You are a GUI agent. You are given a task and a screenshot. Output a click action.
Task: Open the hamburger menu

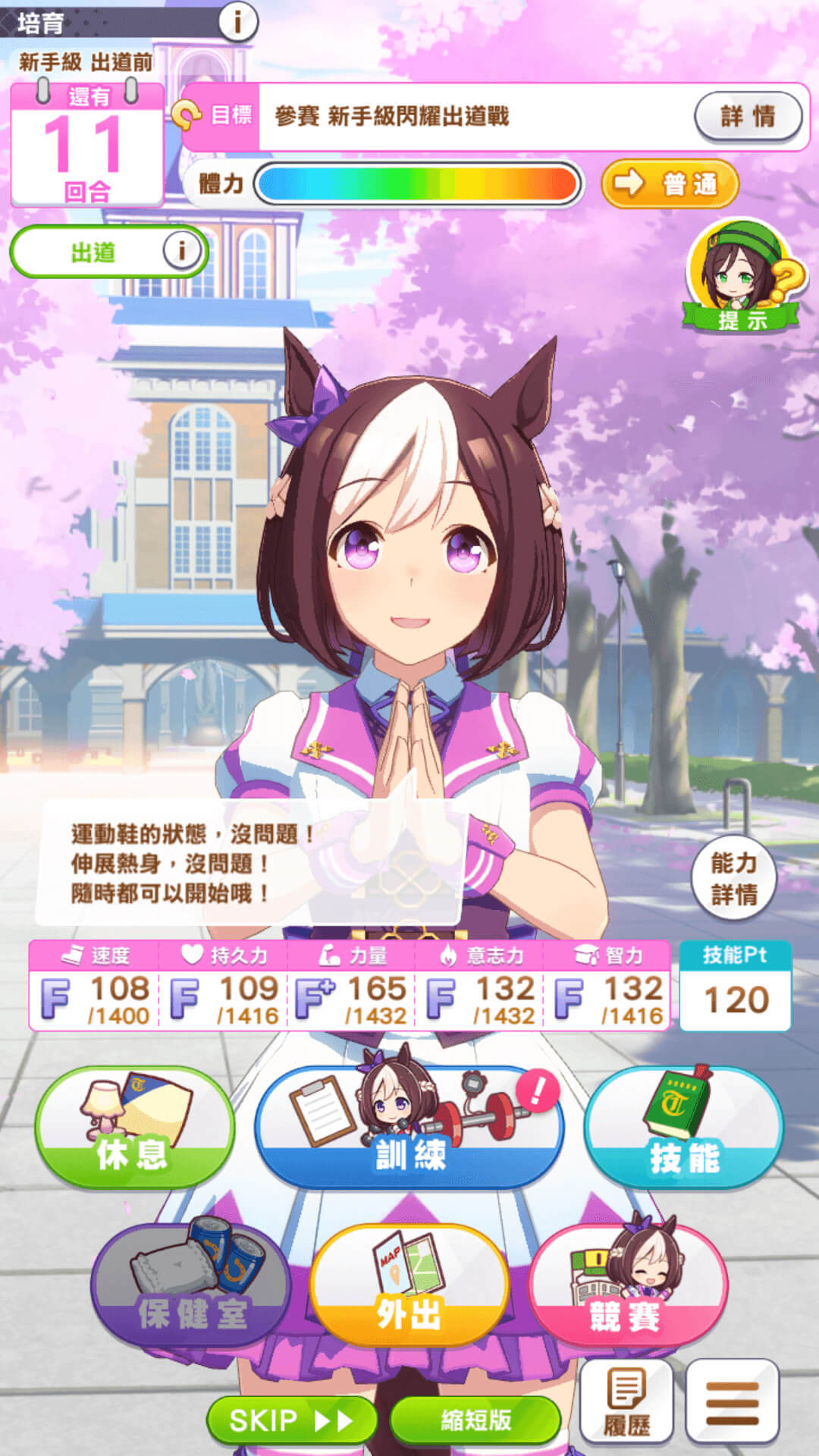point(733,1401)
